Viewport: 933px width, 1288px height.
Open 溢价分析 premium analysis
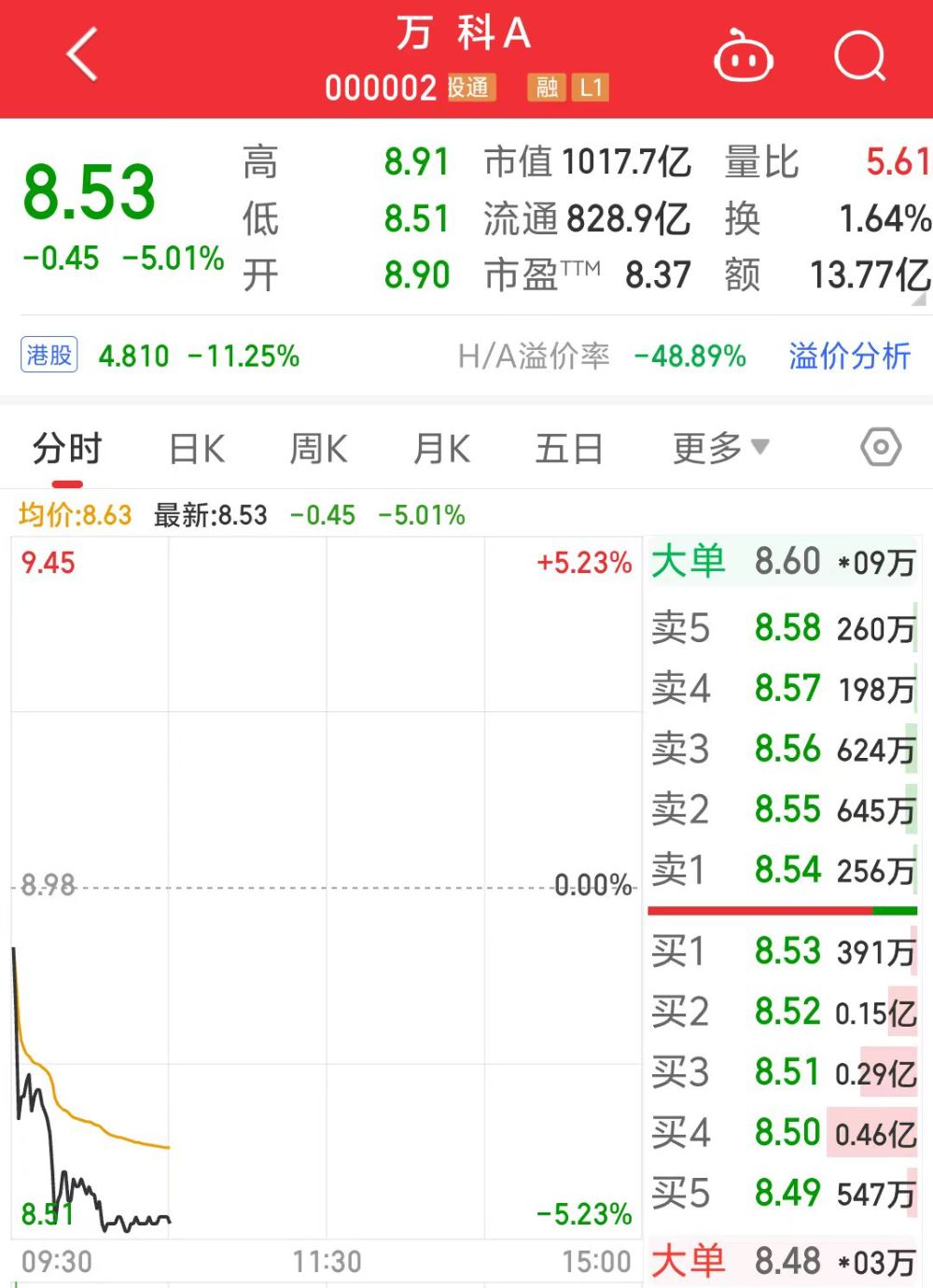pyautogui.click(x=849, y=356)
